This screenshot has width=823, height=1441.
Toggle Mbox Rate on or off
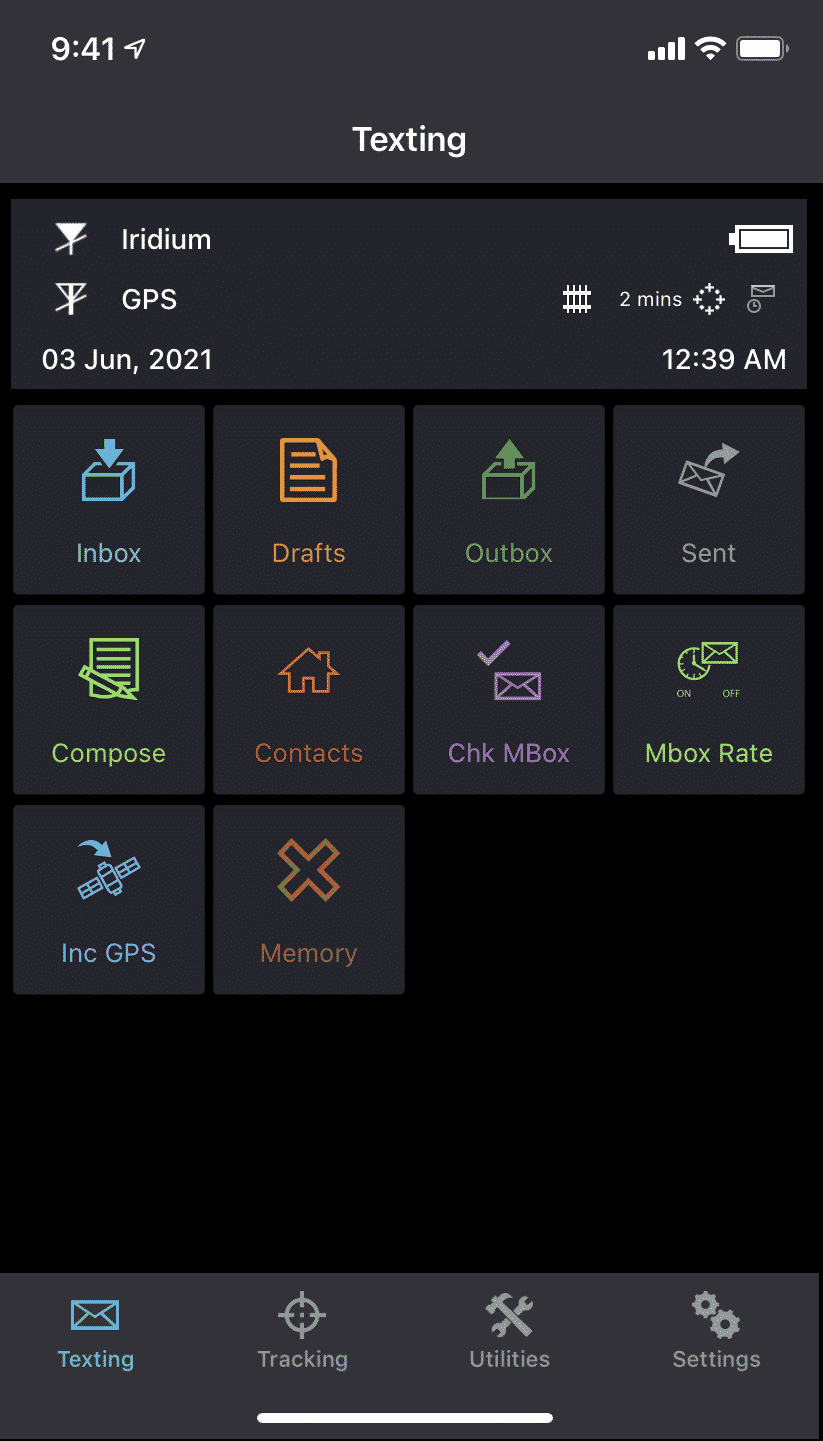[708, 700]
